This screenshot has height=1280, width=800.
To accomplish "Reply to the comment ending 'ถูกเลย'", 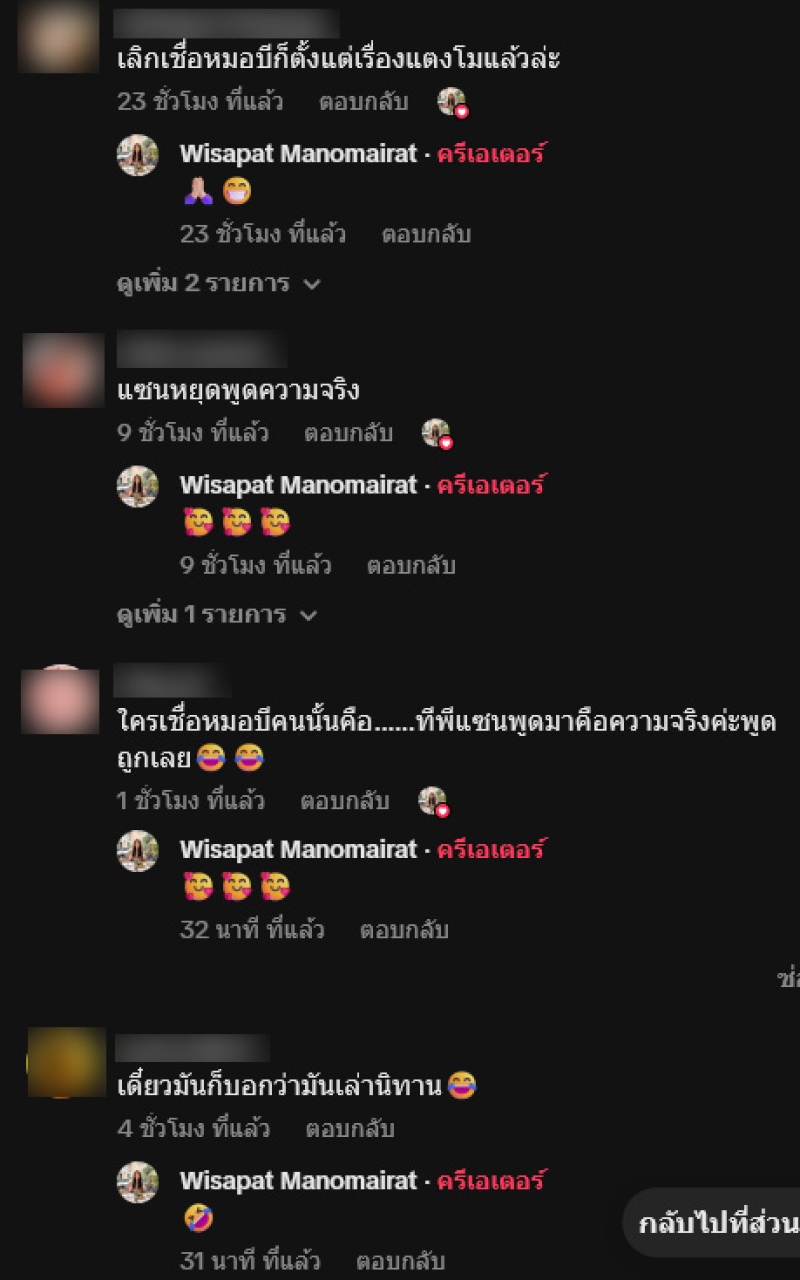I will coord(344,800).
